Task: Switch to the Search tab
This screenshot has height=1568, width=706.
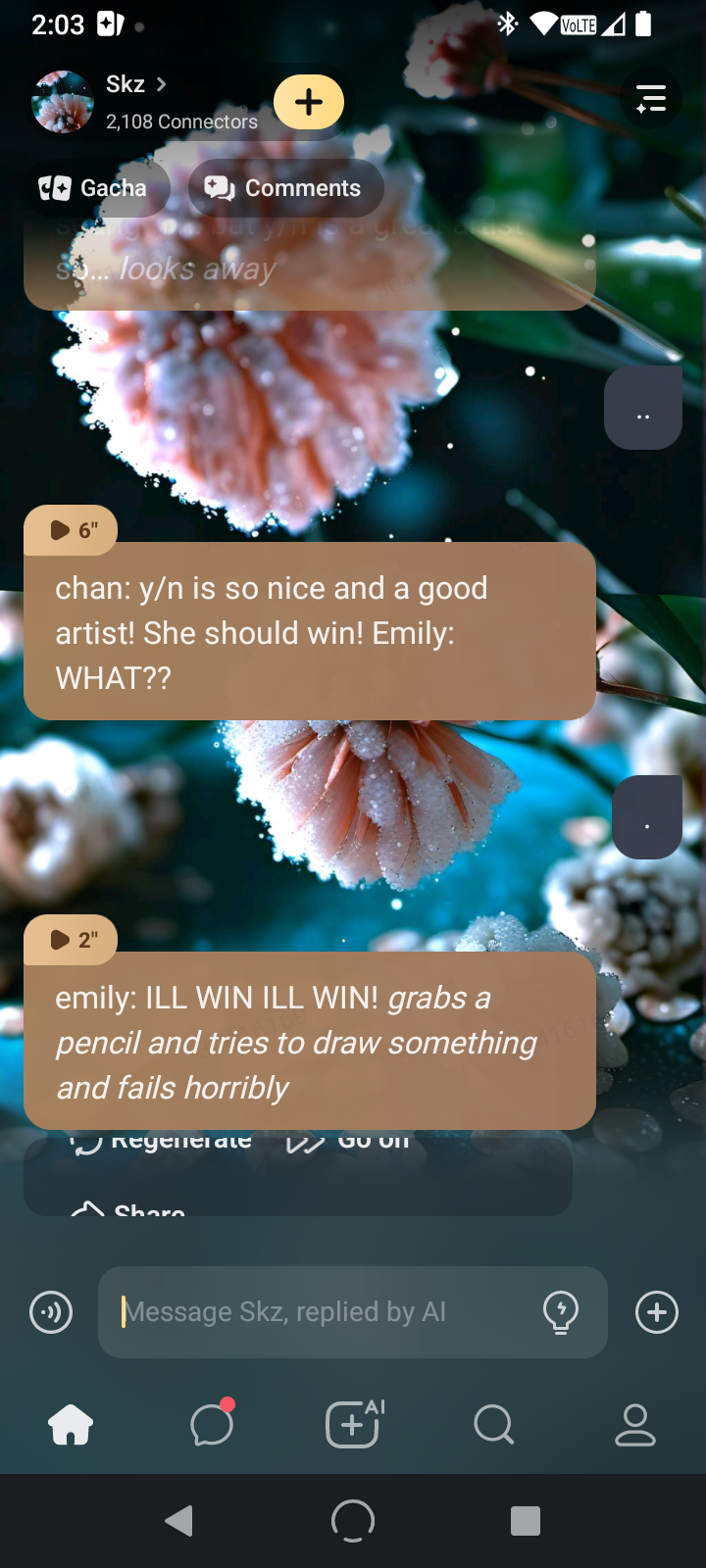Action: coord(493,1425)
